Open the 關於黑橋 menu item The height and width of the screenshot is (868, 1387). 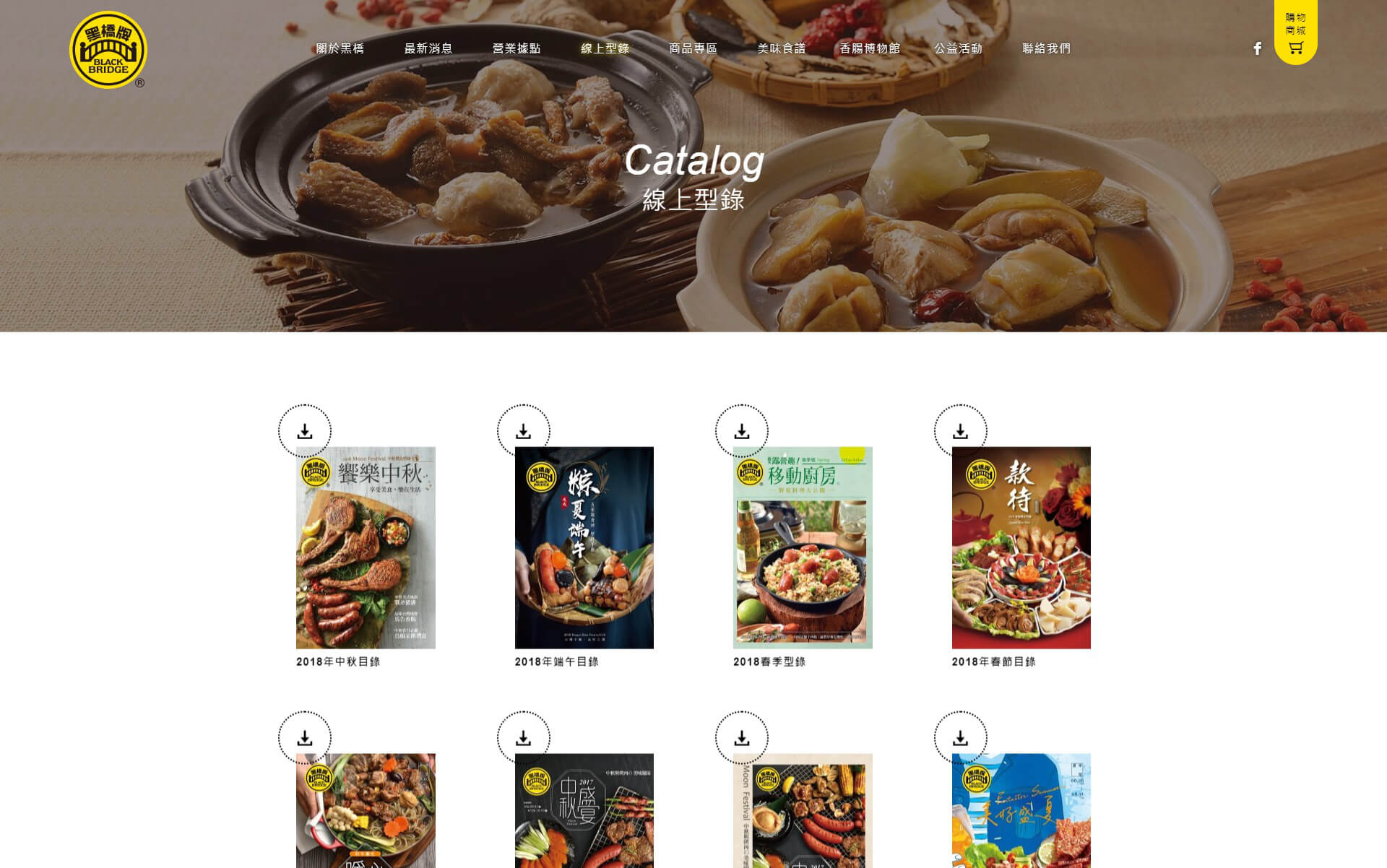click(x=340, y=48)
